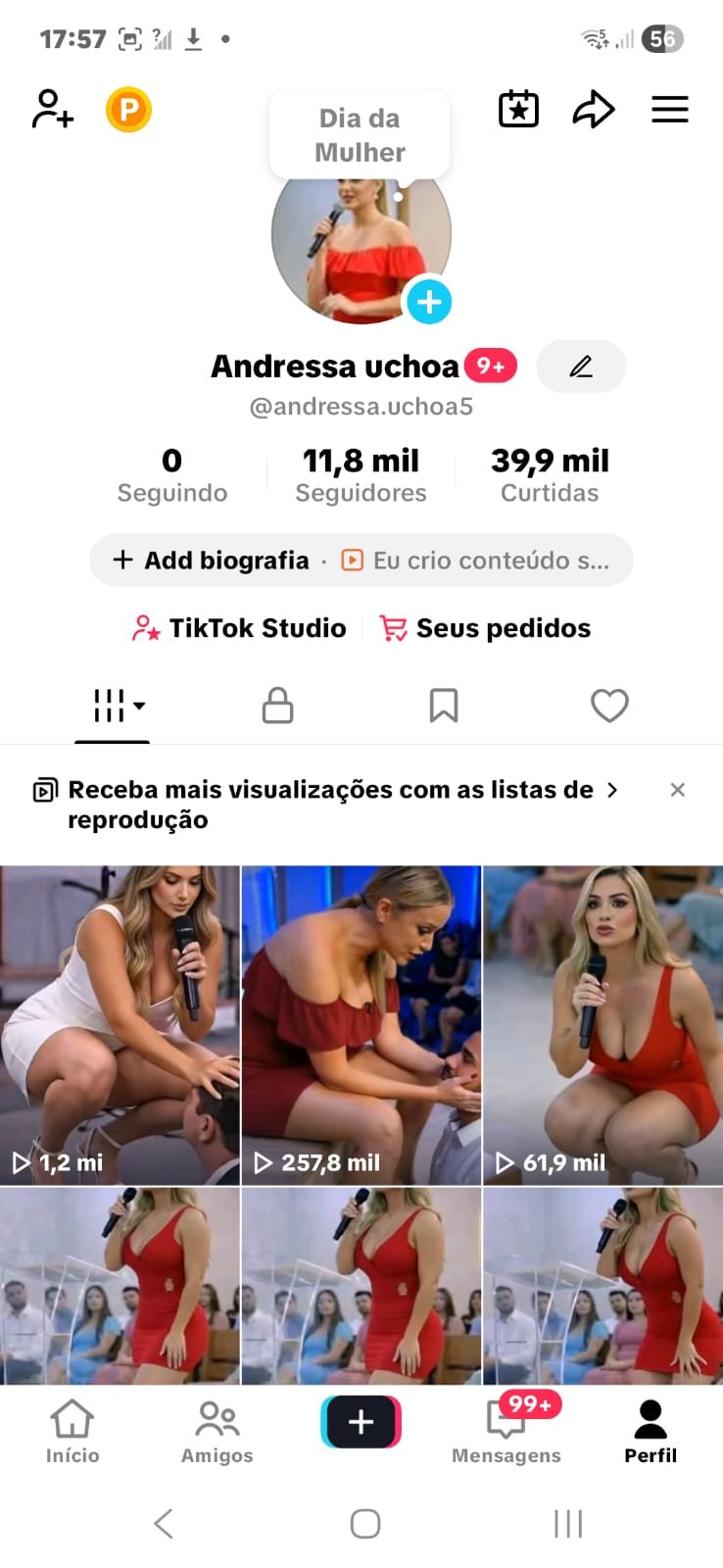The image size is (723, 1568).
Task: Open the calendar star icon
Action: coord(518,109)
